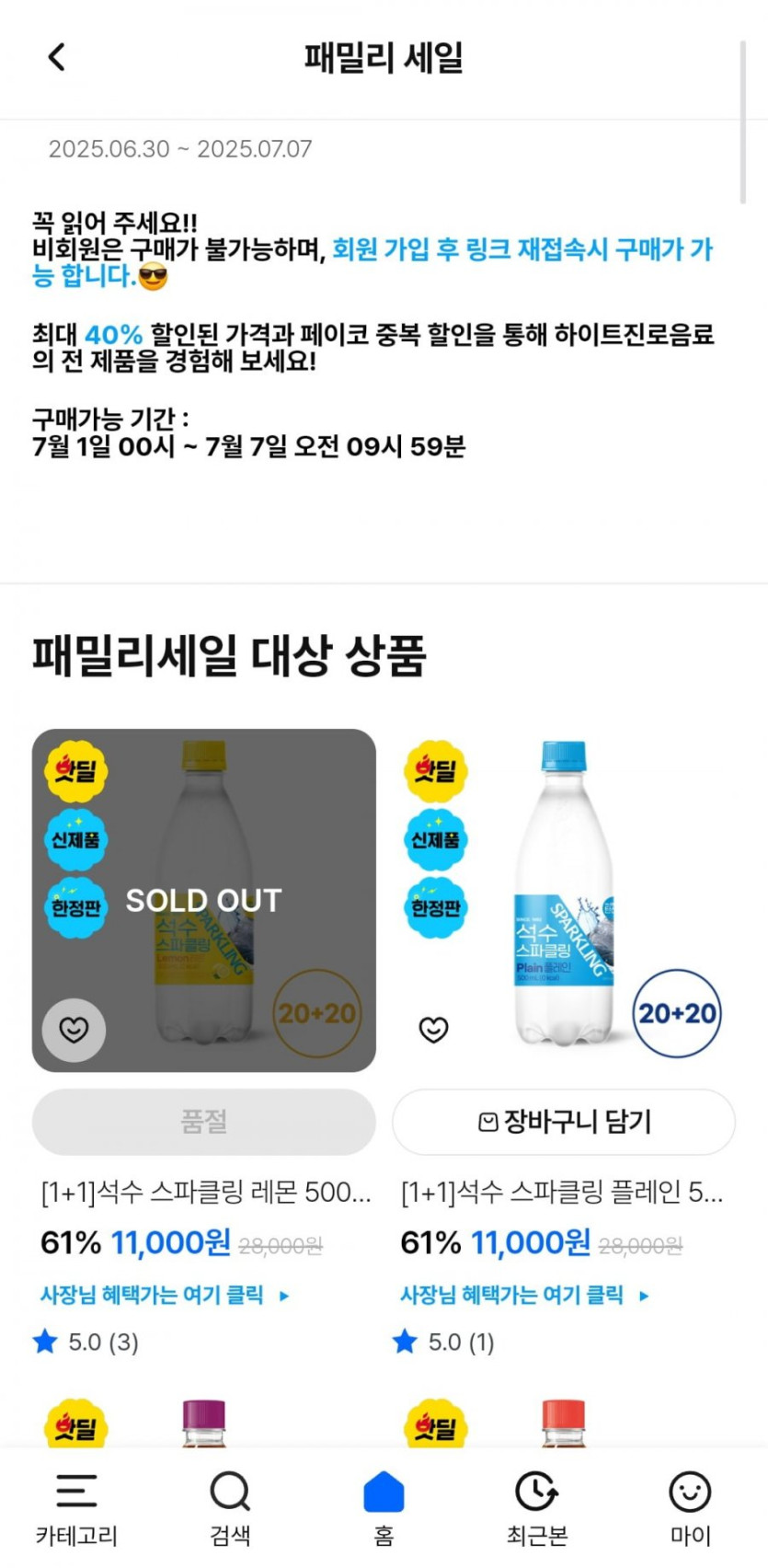Go to the 홈 tab
The height and width of the screenshot is (1568, 768).
click(x=384, y=1509)
